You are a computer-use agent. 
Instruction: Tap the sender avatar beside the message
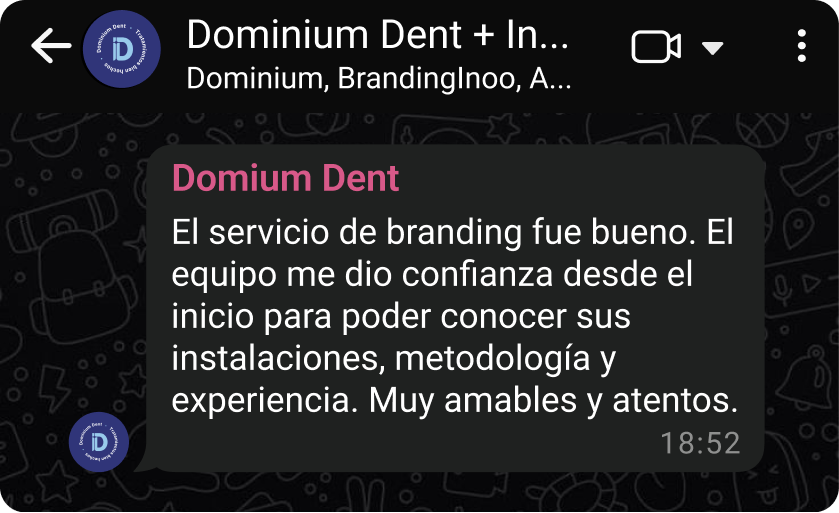click(x=100, y=441)
